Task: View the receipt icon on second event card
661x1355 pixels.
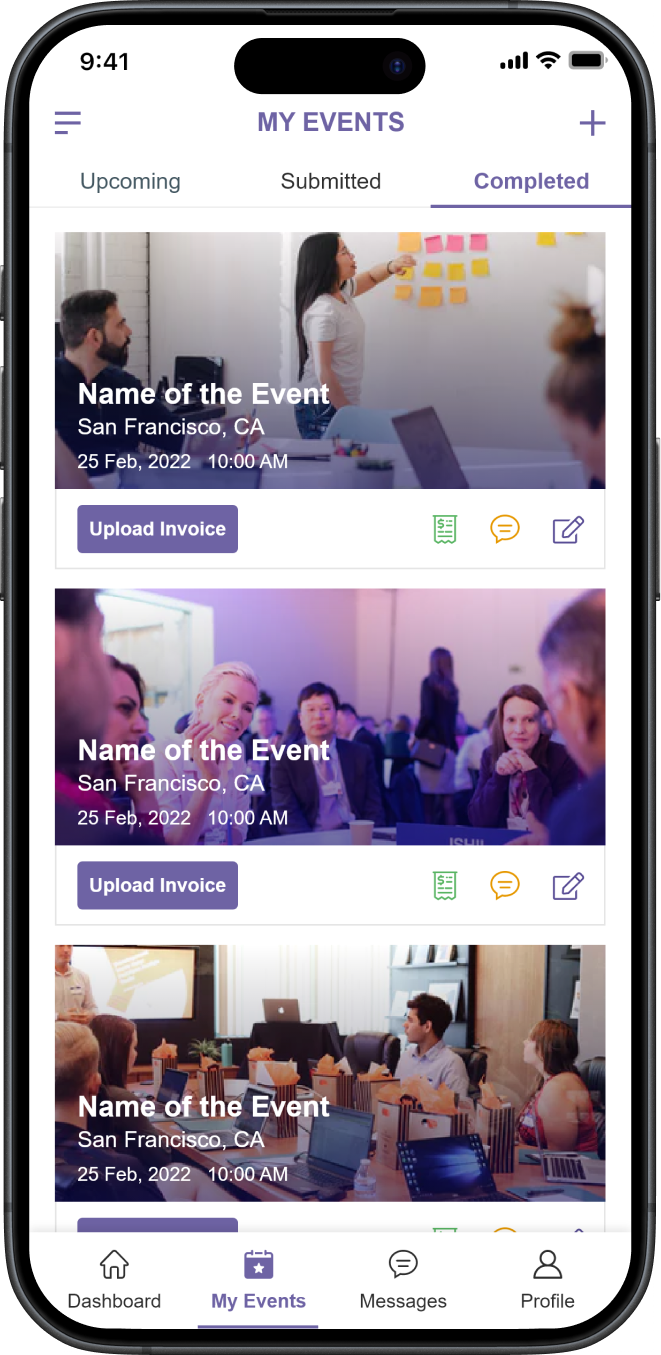Action: (445, 885)
